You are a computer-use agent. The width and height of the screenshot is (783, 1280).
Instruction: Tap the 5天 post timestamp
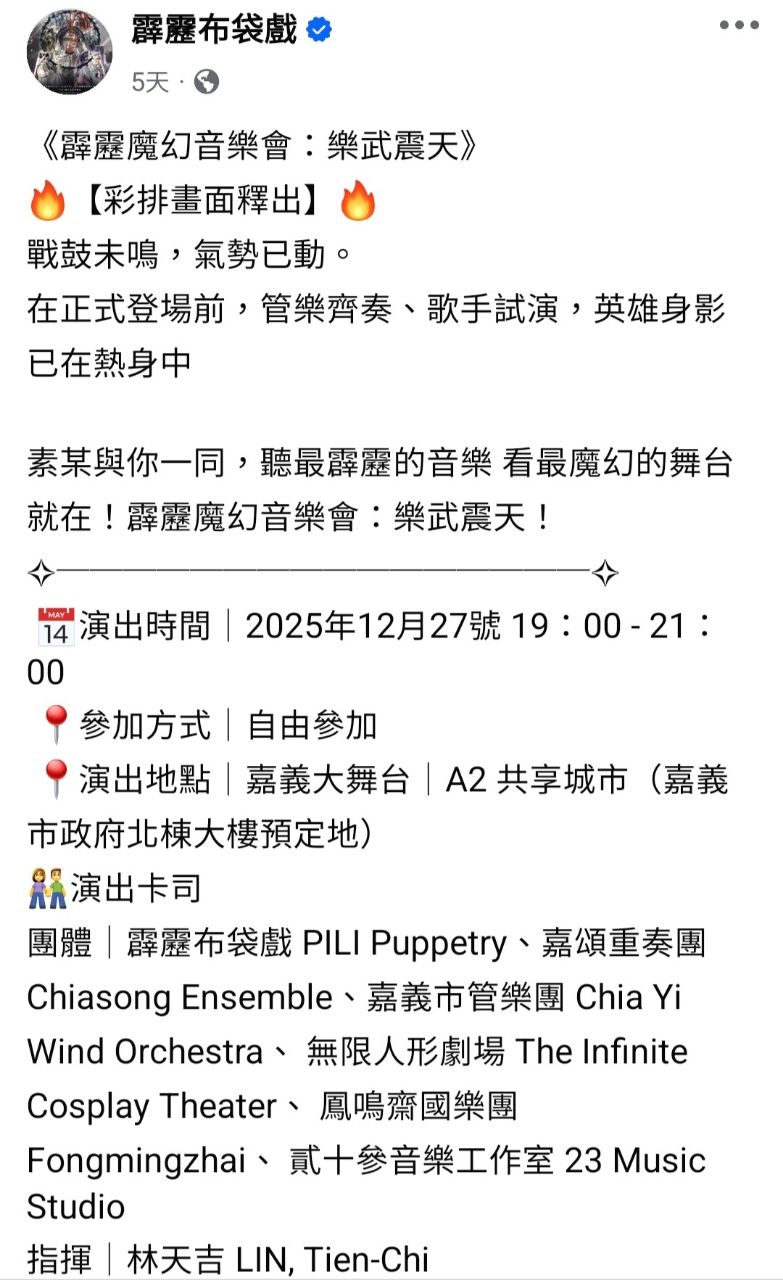[150, 82]
